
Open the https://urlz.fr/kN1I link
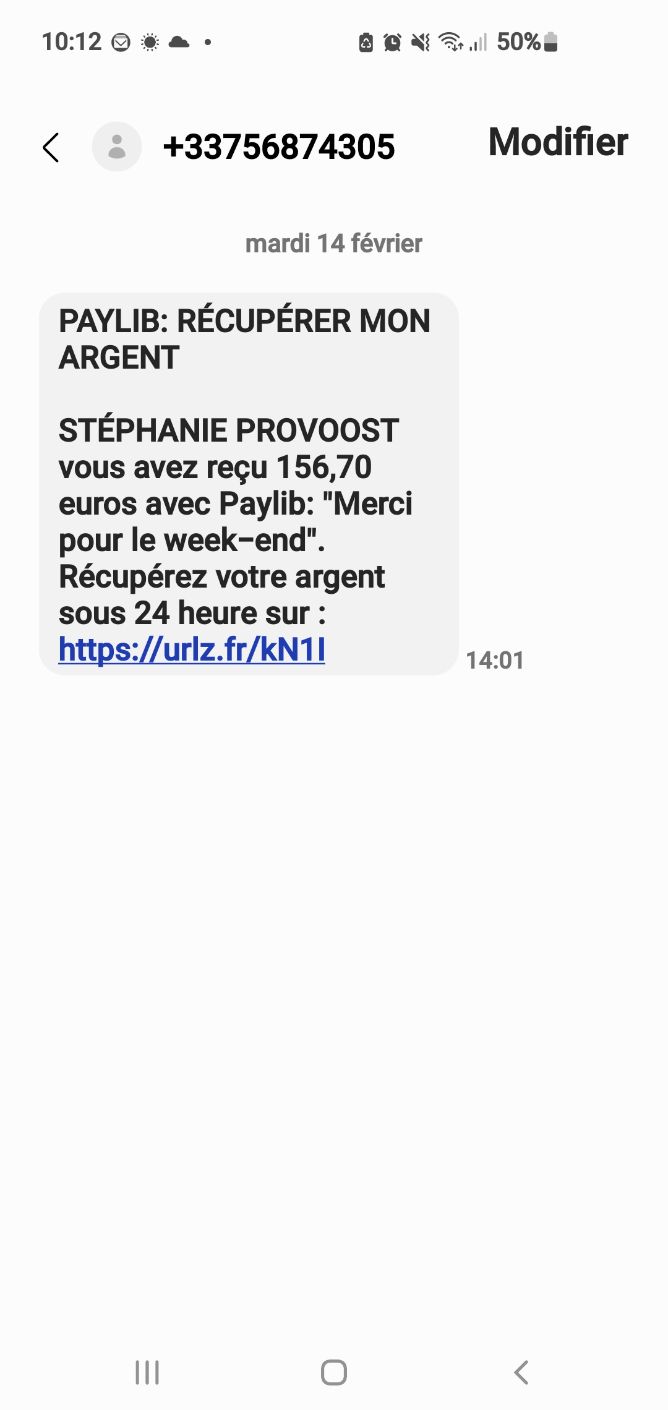pos(192,650)
